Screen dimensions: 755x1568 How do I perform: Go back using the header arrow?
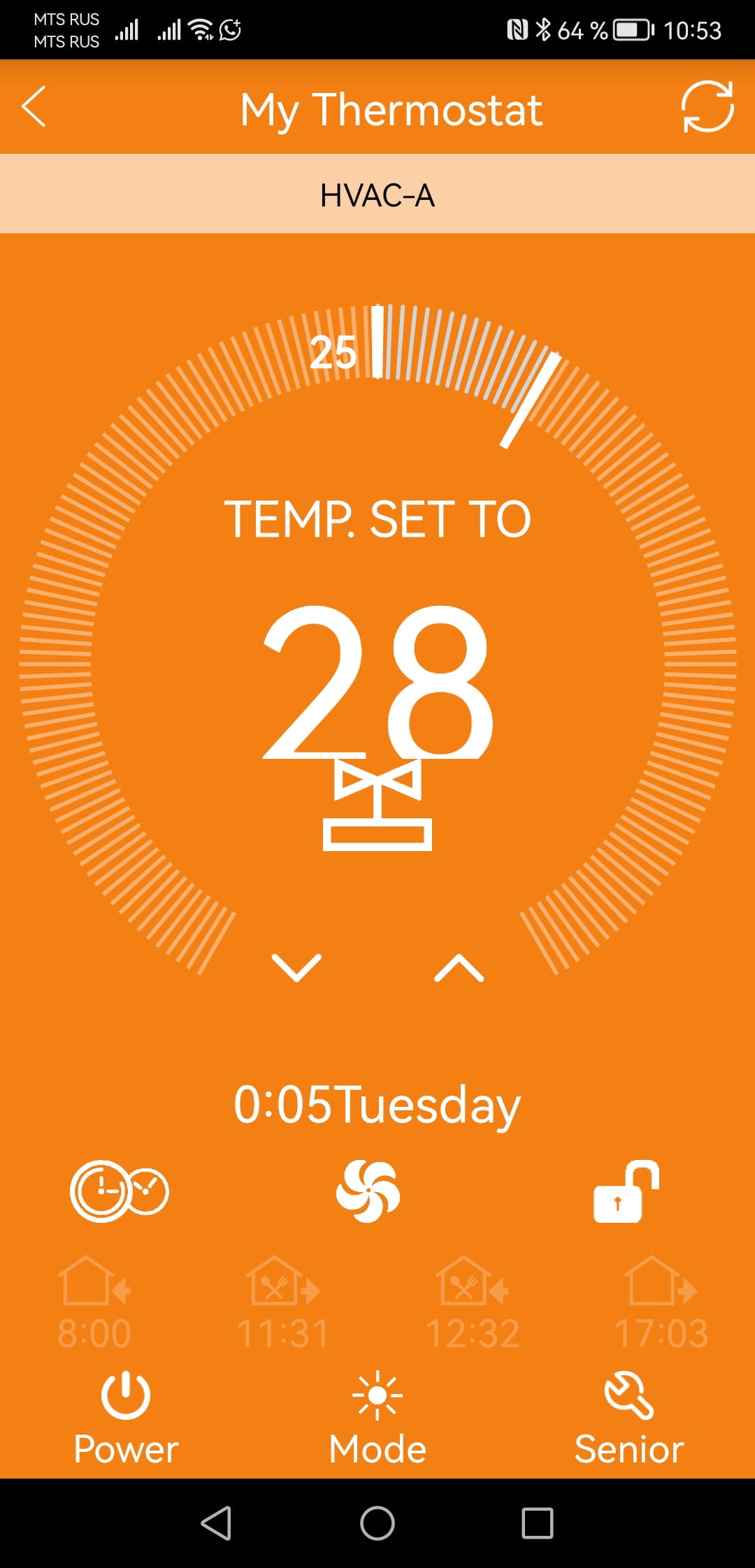tap(34, 107)
